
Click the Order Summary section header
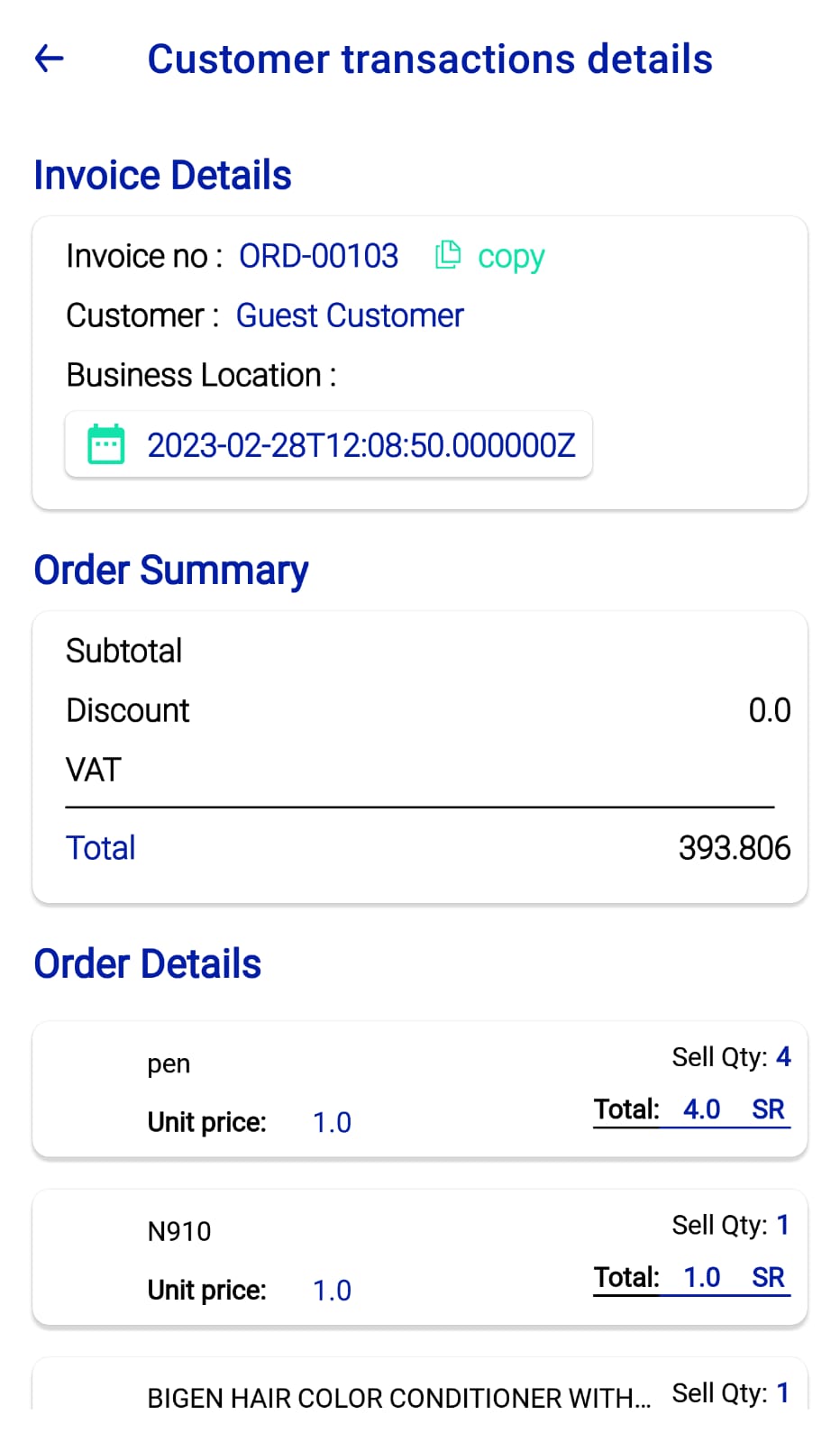point(171,570)
